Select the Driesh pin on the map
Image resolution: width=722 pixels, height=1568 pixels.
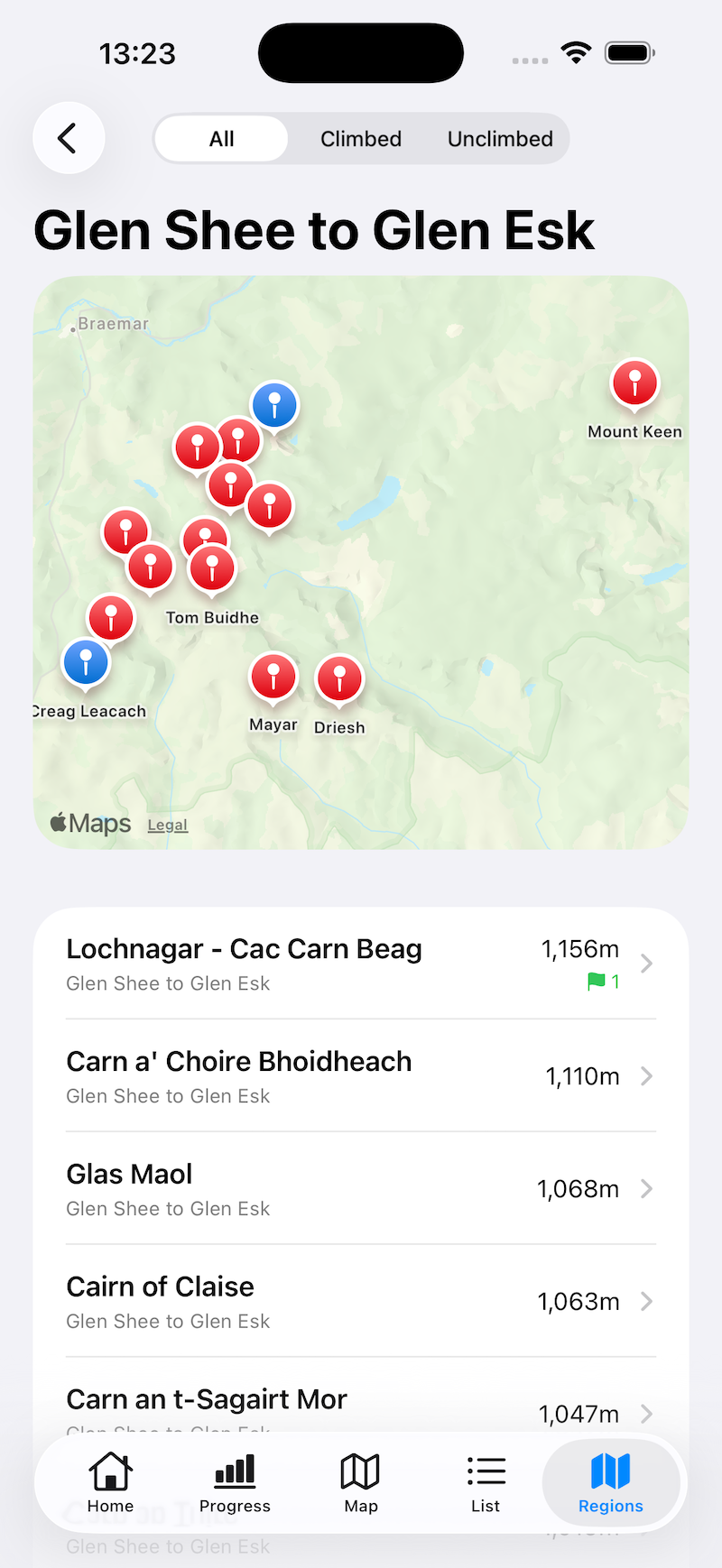[339, 678]
